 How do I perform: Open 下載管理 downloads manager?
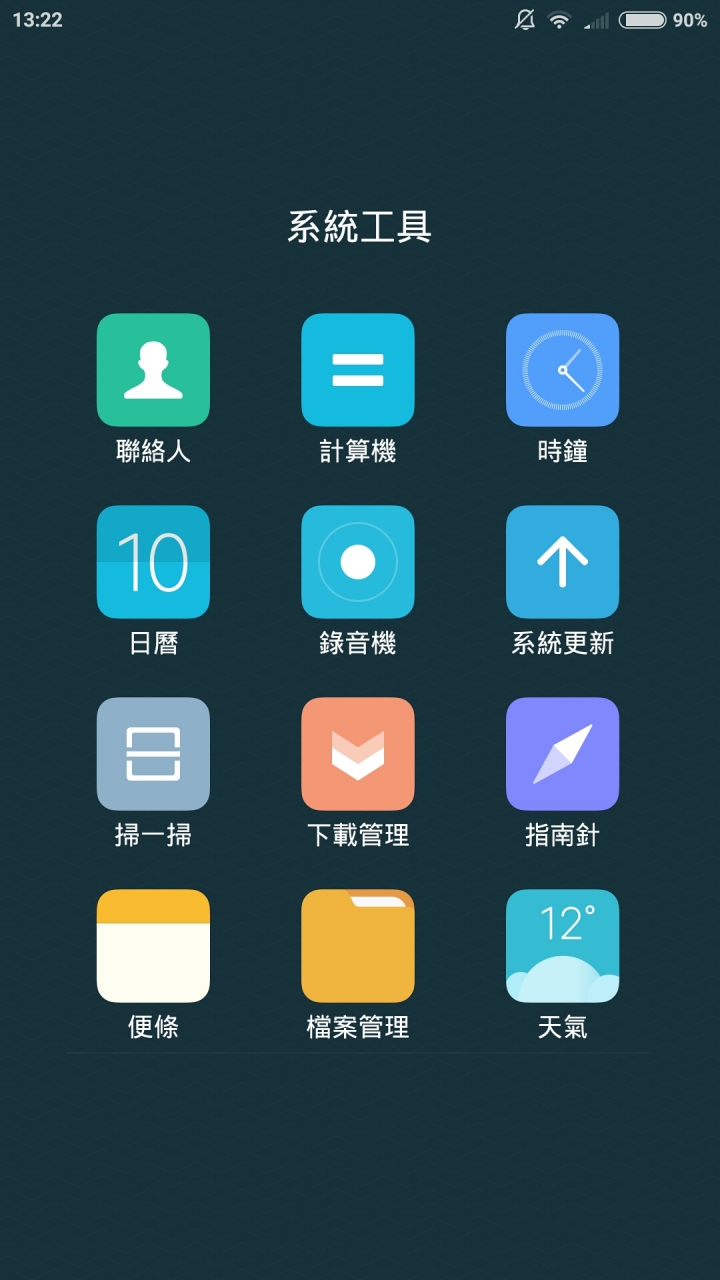[358, 754]
